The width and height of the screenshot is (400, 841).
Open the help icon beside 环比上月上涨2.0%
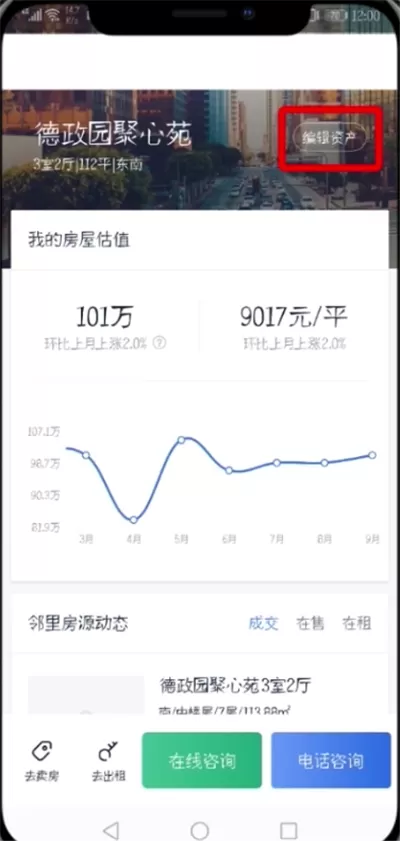pyautogui.click(x=159, y=343)
